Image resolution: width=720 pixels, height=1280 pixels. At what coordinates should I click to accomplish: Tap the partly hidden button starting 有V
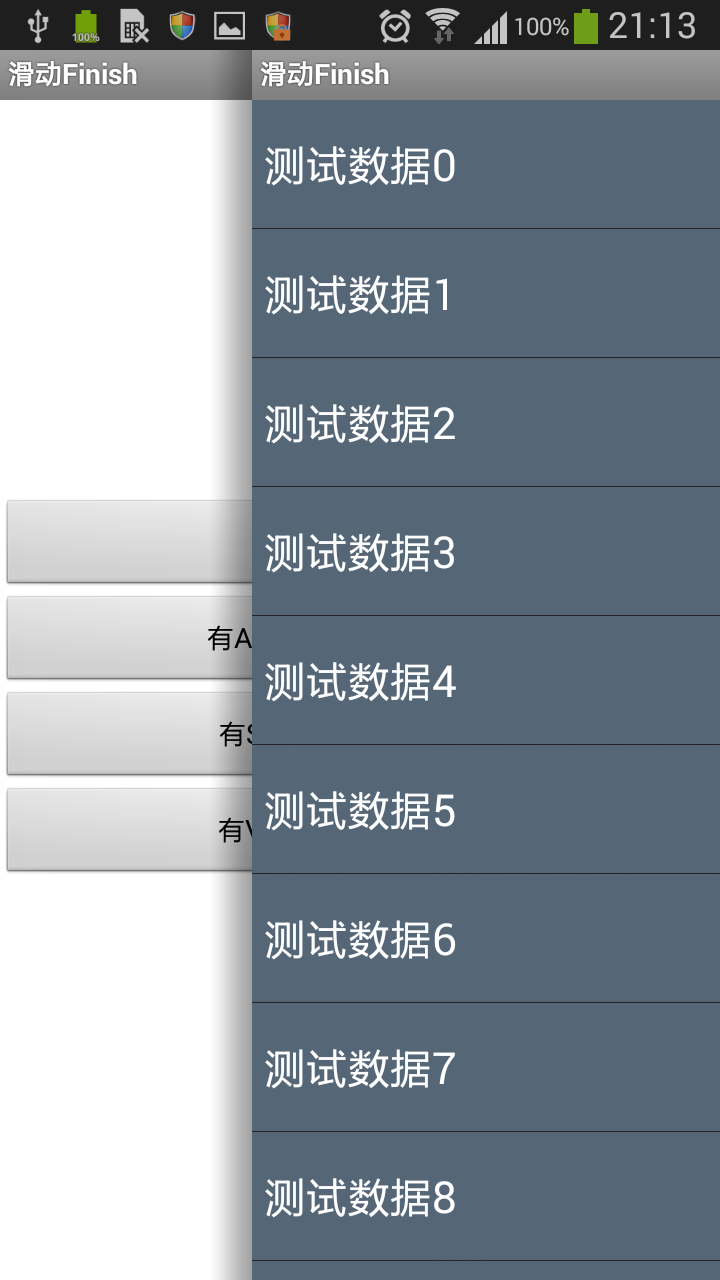click(x=130, y=830)
